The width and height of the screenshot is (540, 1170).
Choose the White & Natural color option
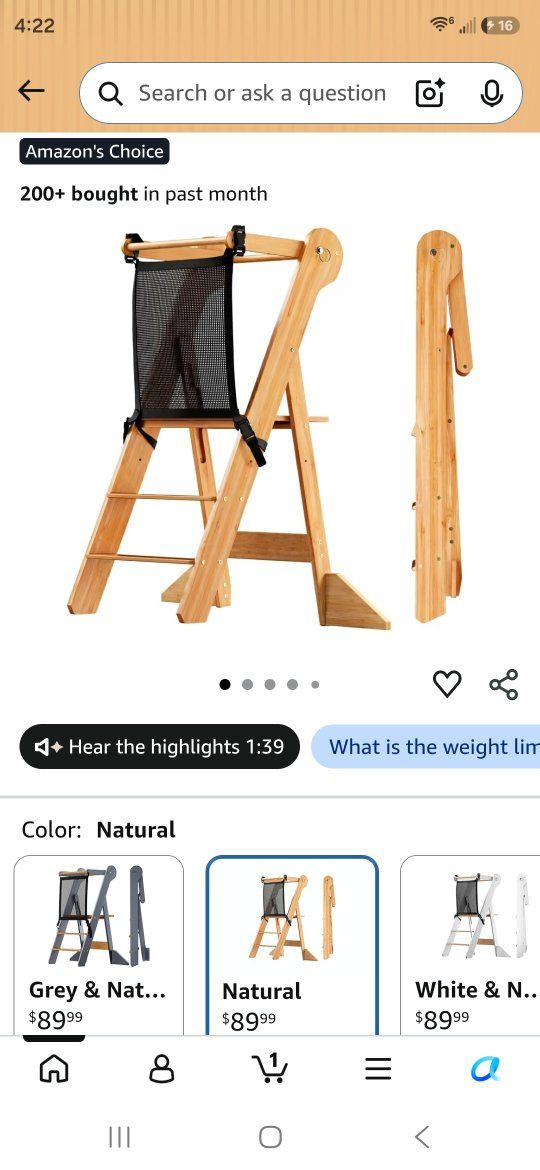470,945
